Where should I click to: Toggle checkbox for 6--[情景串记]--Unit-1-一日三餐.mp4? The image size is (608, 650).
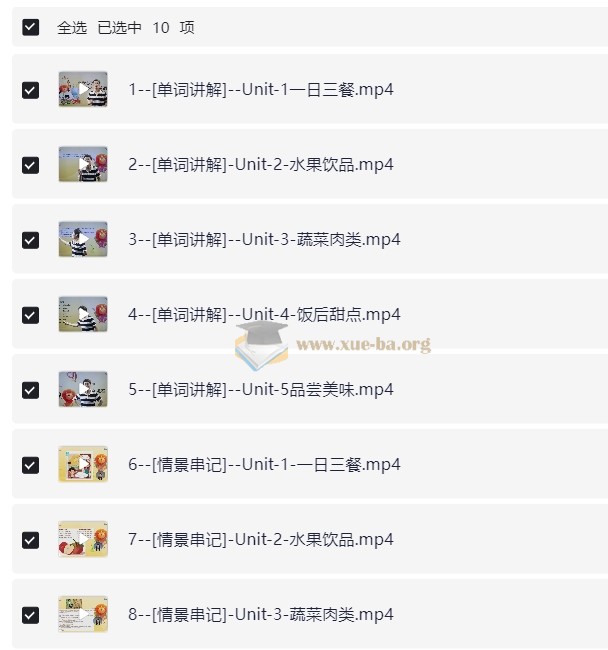[x=31, y=465]
